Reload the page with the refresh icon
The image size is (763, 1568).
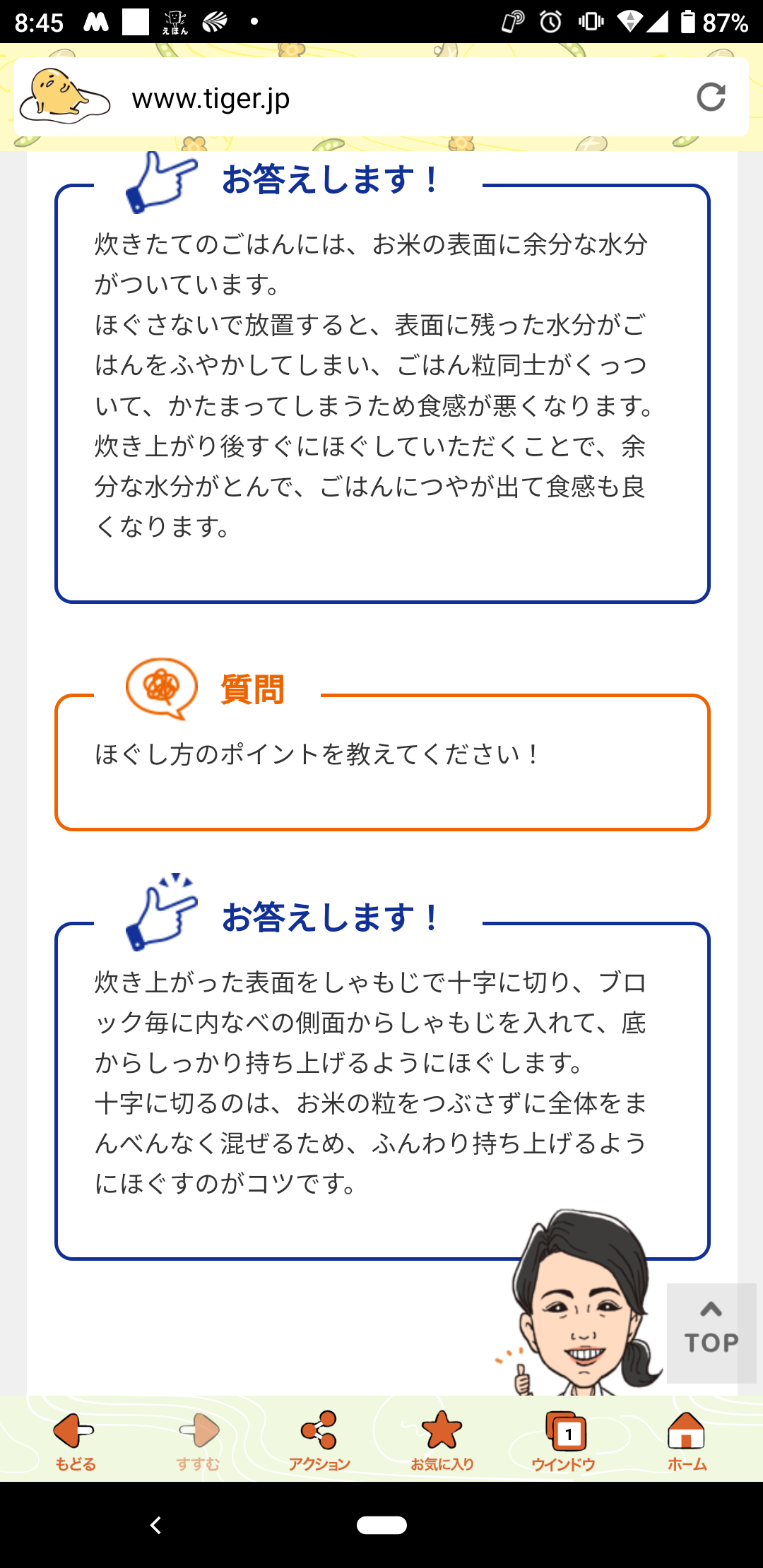[711, 97]
